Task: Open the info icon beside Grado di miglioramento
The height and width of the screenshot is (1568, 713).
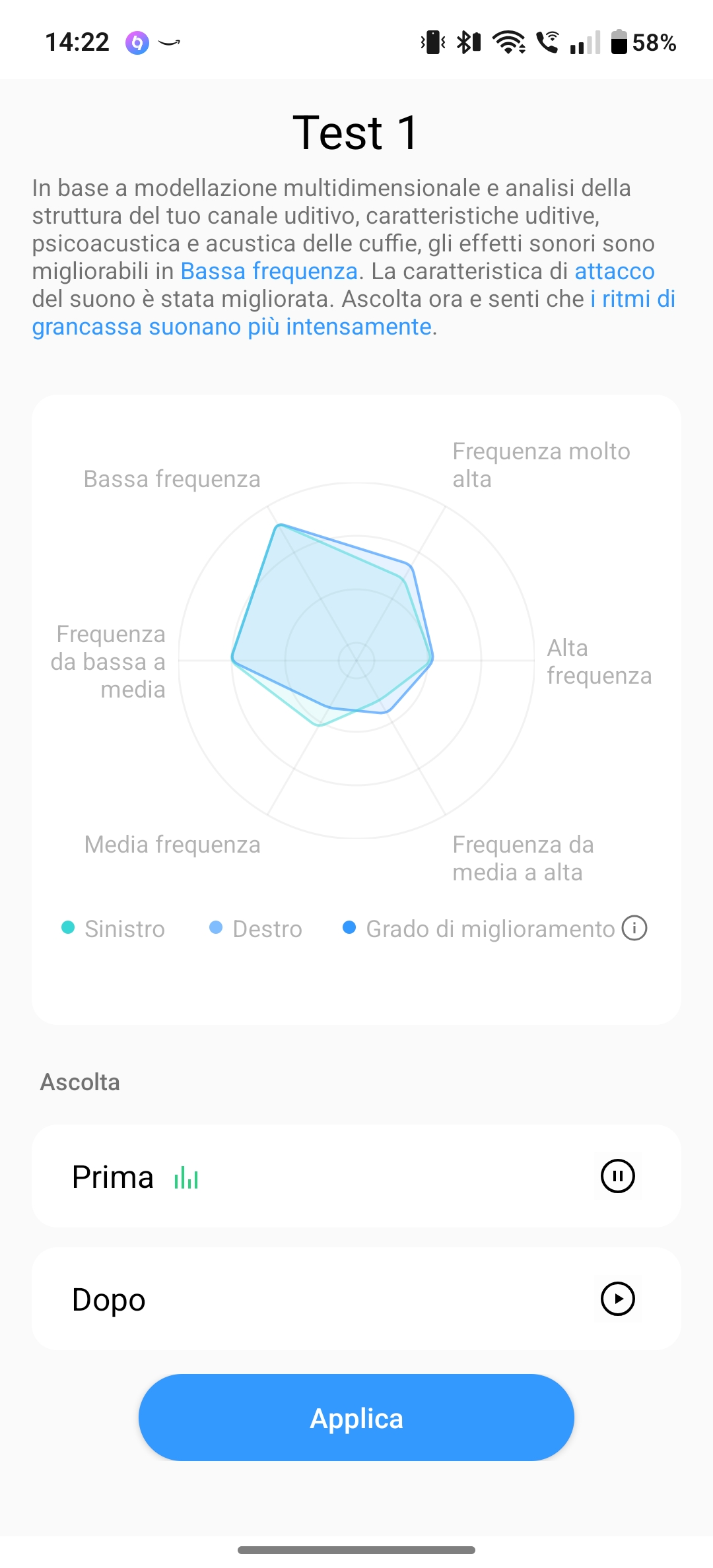Action: click(x=634, y=928)
